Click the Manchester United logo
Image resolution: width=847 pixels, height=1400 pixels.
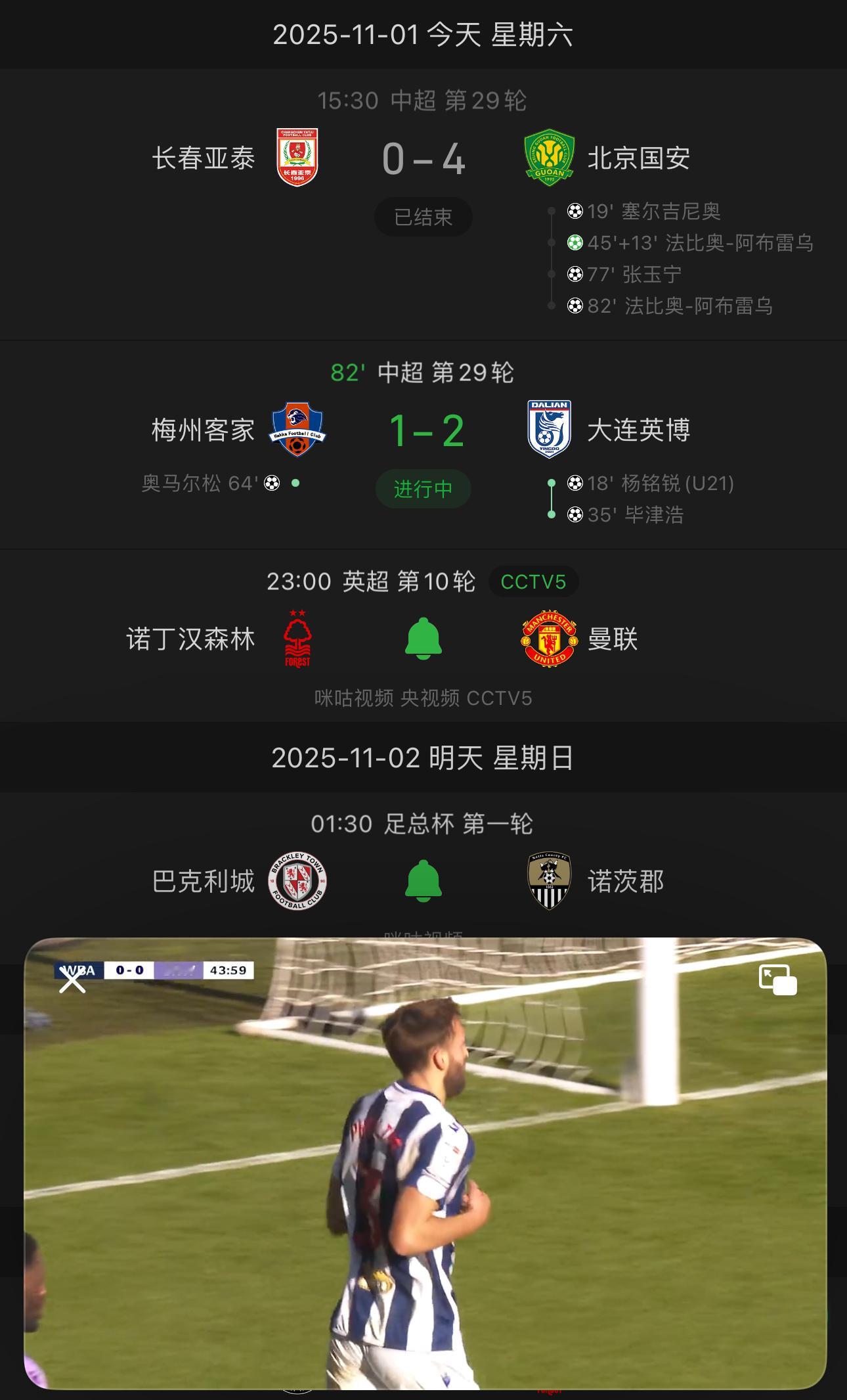pyautogui.click(x=550, y=639)
